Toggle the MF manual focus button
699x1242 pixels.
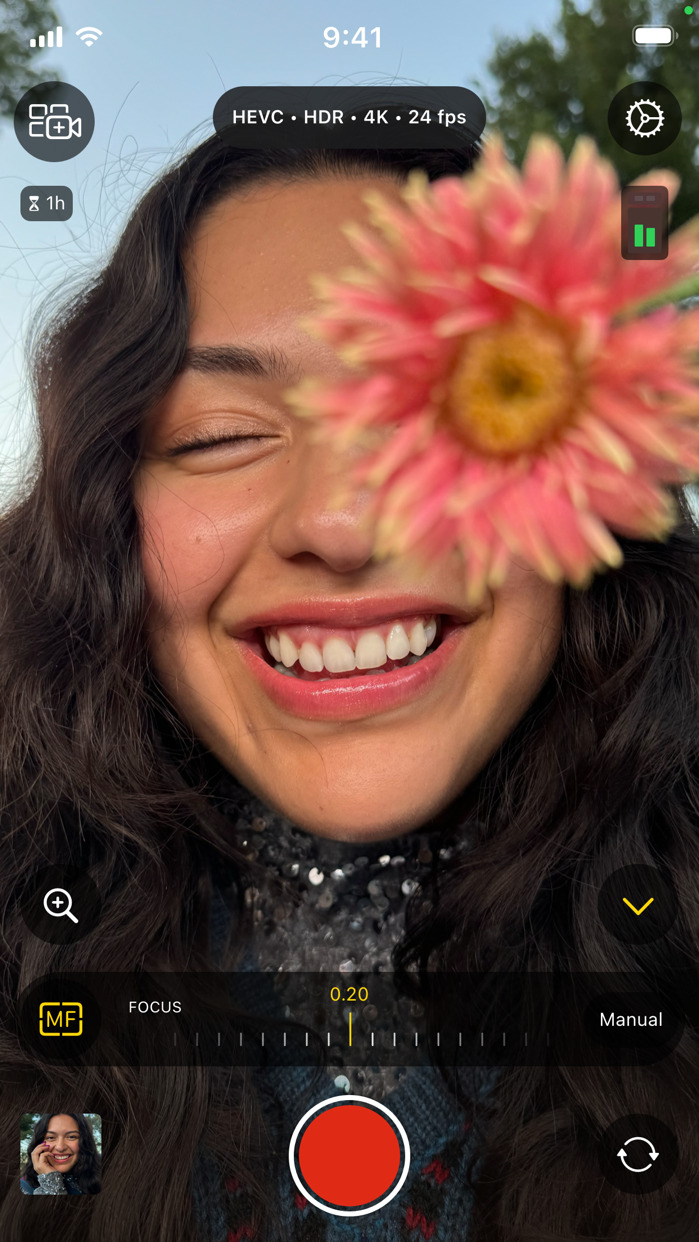click(x=60, y=1019)
